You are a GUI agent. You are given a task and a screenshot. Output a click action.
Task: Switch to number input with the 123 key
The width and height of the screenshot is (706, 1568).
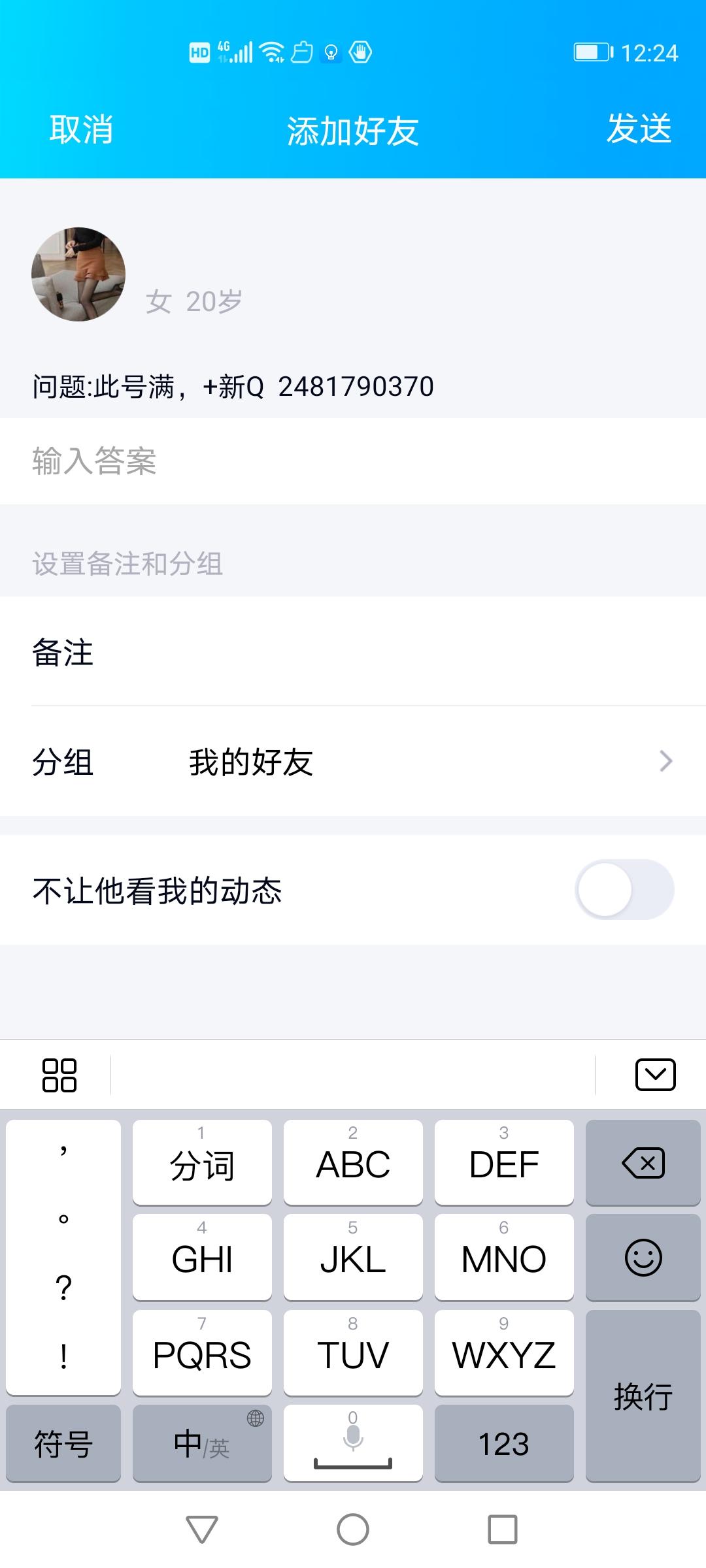pos(504,1444)
